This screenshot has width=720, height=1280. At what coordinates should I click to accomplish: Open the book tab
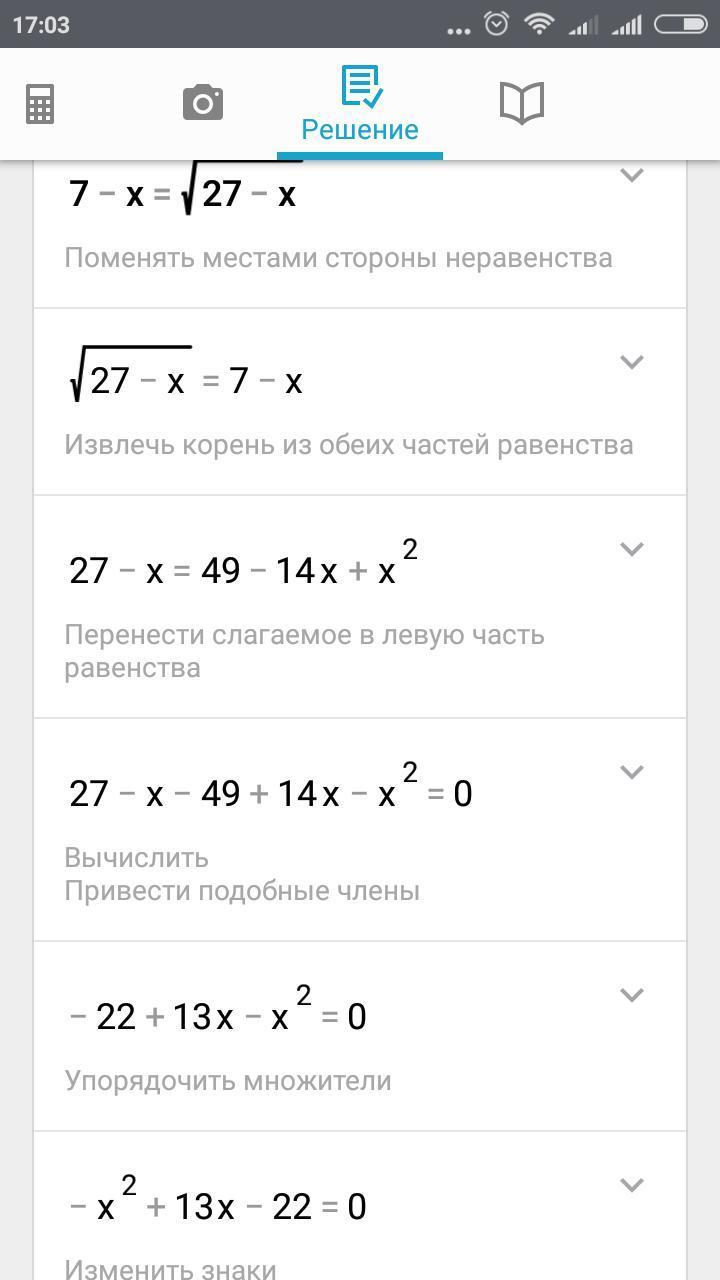tap(521, 103)
